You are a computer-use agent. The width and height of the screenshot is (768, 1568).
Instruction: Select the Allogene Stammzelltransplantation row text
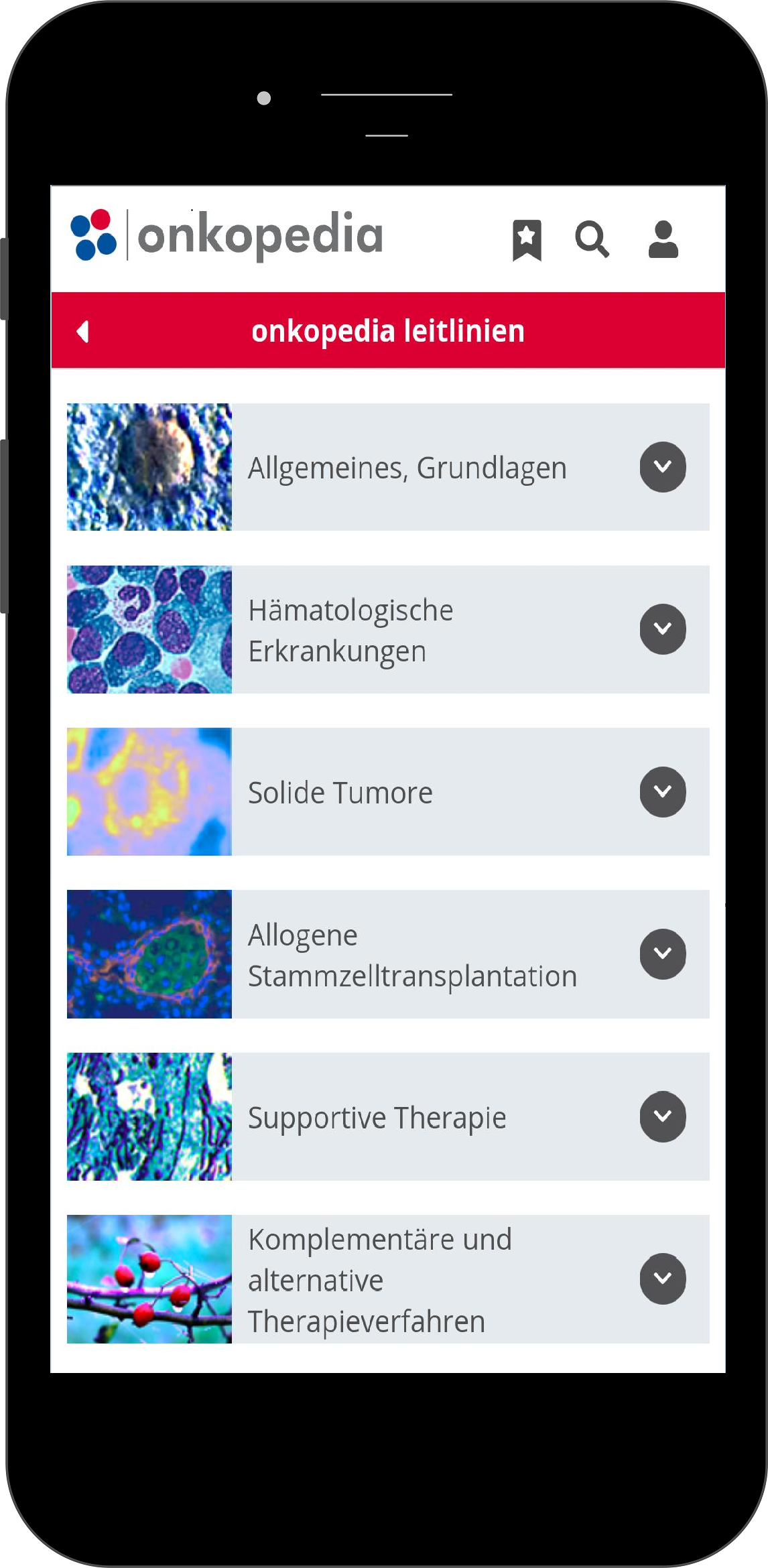413,954
